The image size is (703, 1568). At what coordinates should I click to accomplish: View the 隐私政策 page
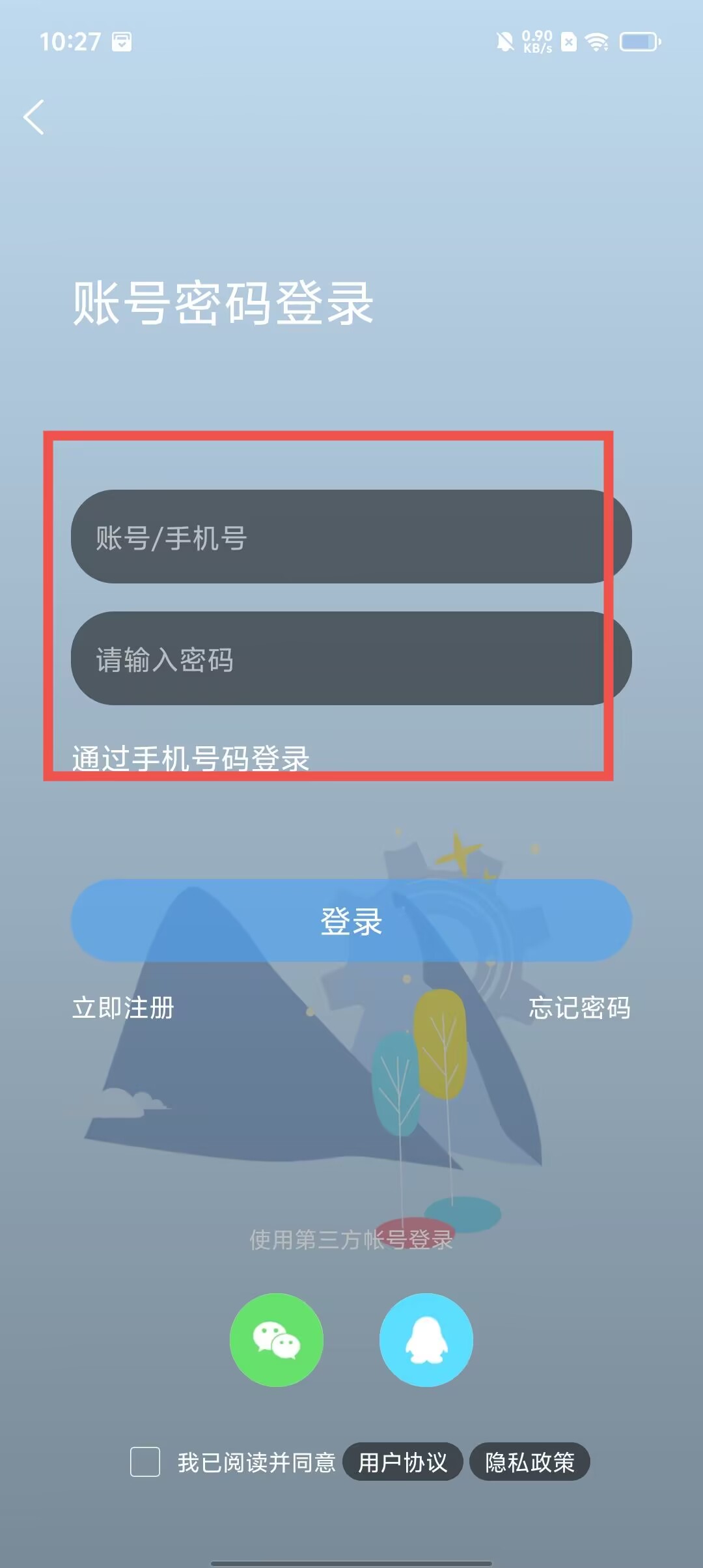point(529,1462)
